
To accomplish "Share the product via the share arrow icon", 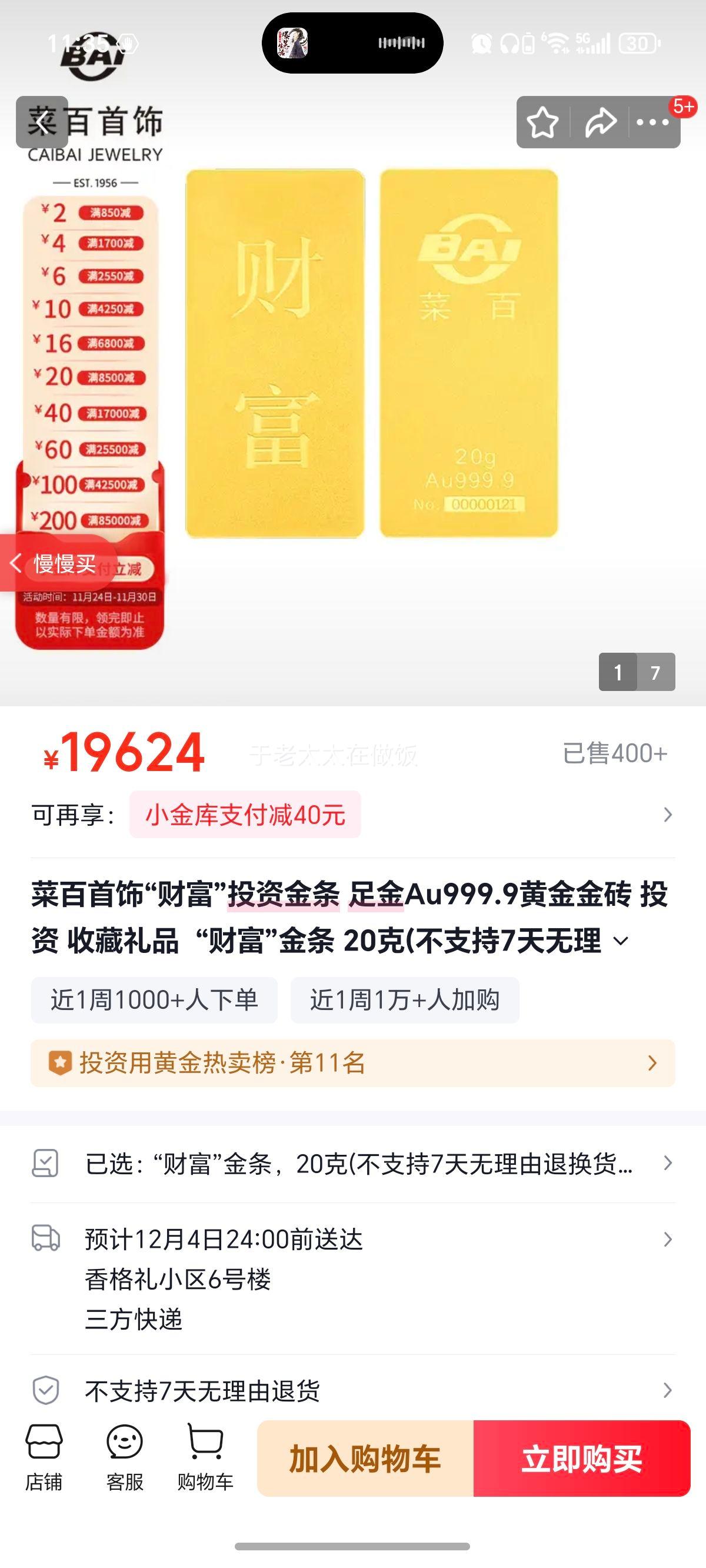I will [601, 121].
